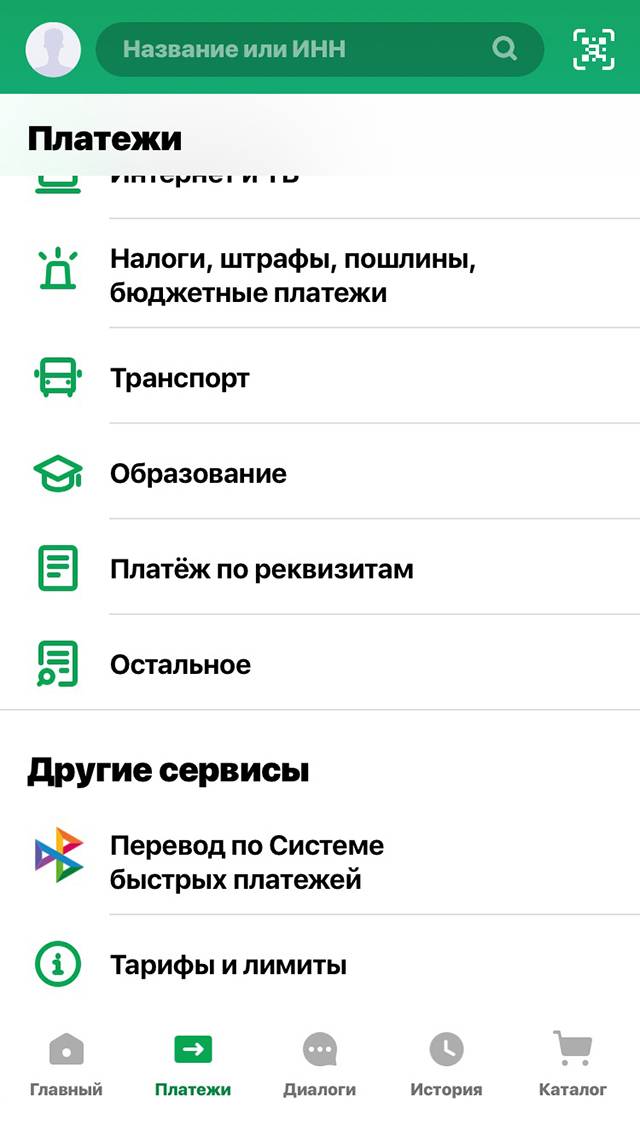640x1124 pixels.
Task: Switch to the «История» tab
Action: click(x=446, y=1065)
